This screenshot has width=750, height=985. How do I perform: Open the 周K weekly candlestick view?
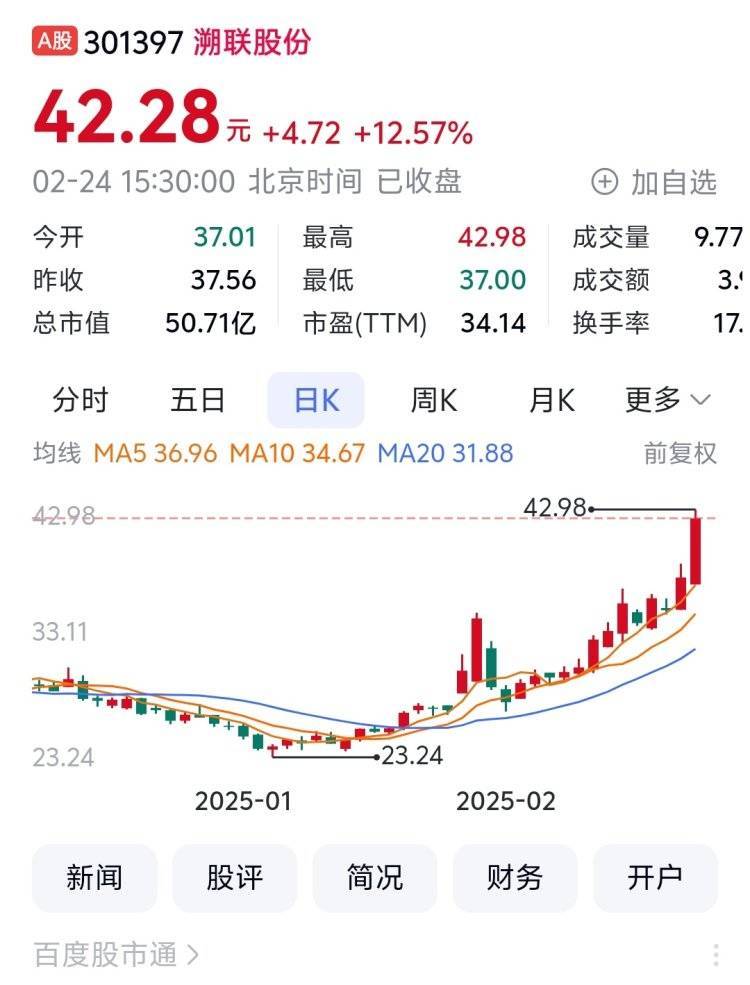pos(435,400)
